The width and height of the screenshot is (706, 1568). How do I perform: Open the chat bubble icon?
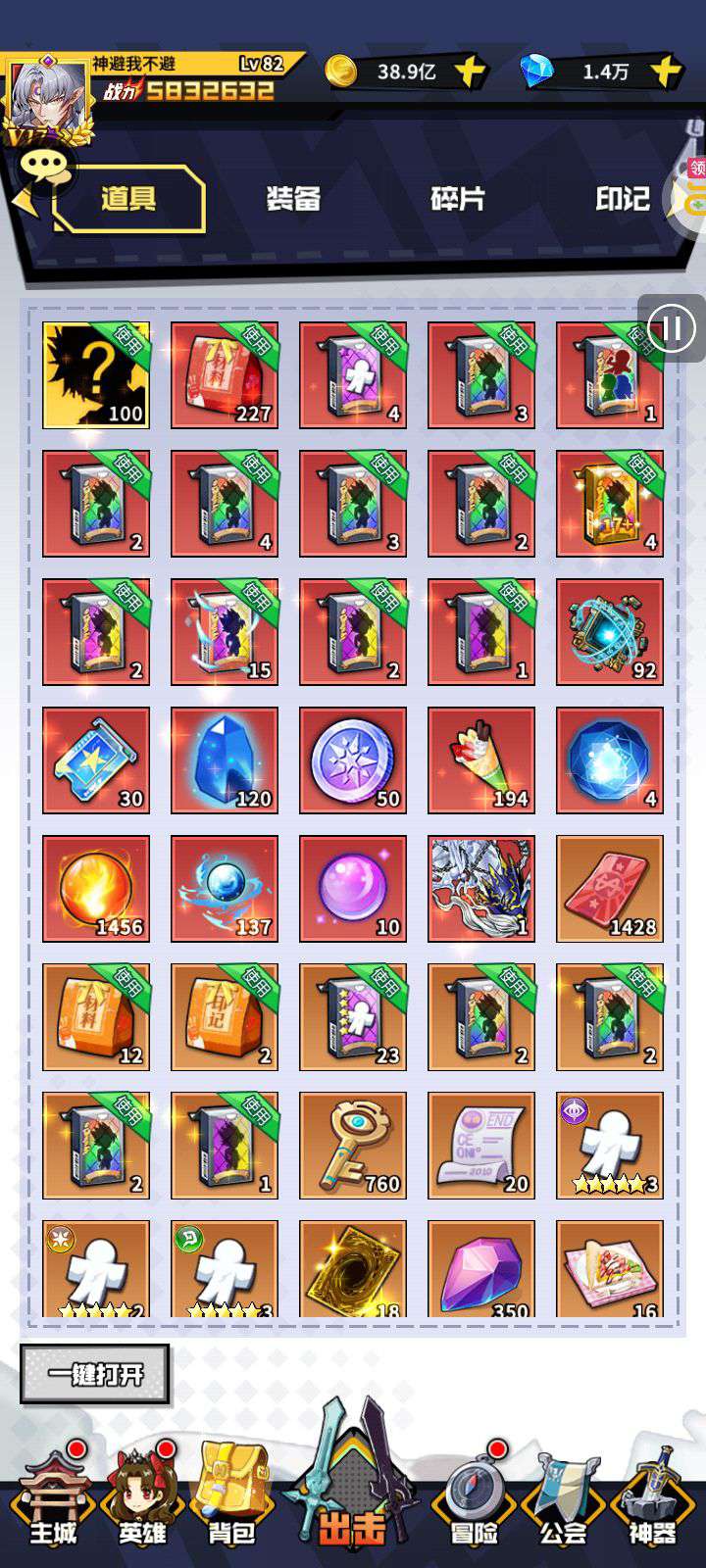click(x=43, y=167)
